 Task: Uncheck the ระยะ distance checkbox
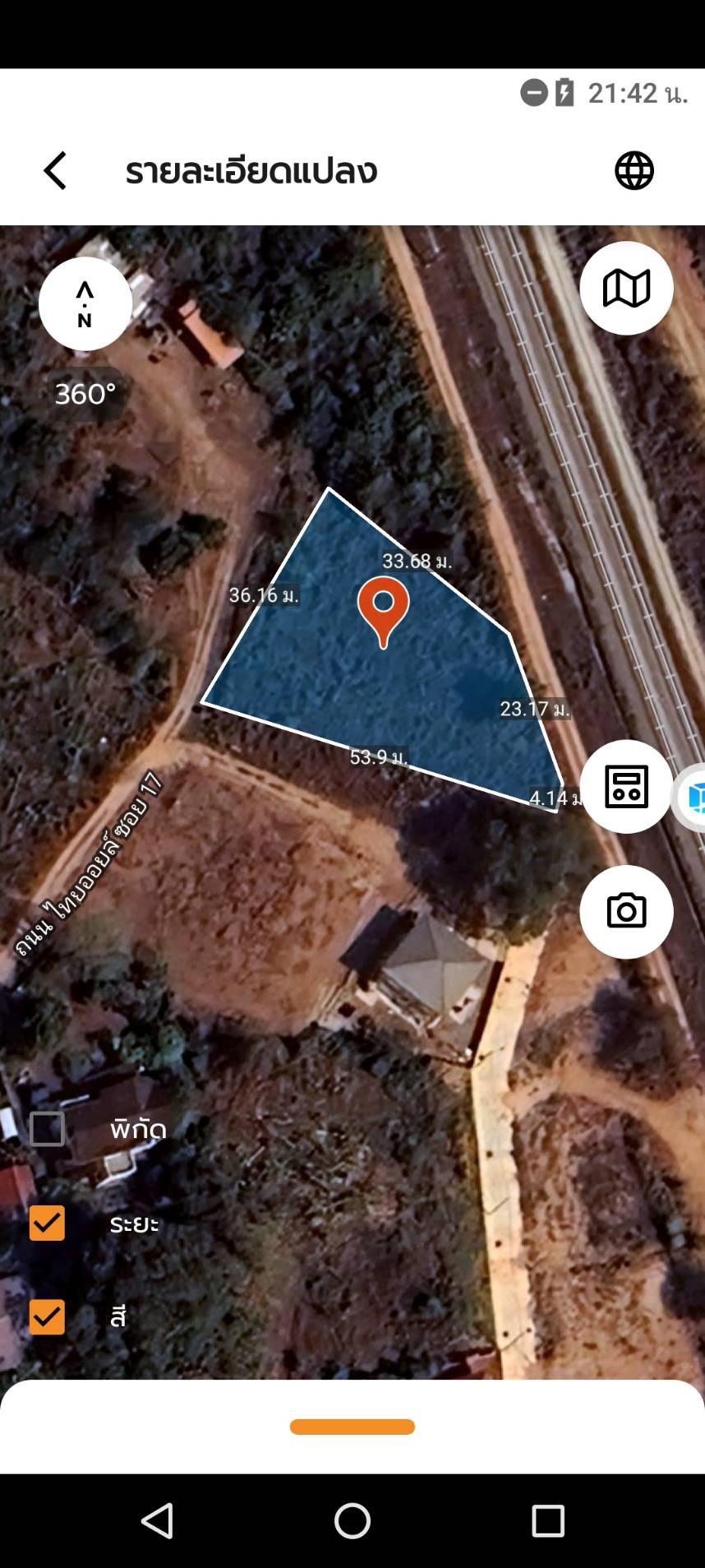(x=47, y=1223)
